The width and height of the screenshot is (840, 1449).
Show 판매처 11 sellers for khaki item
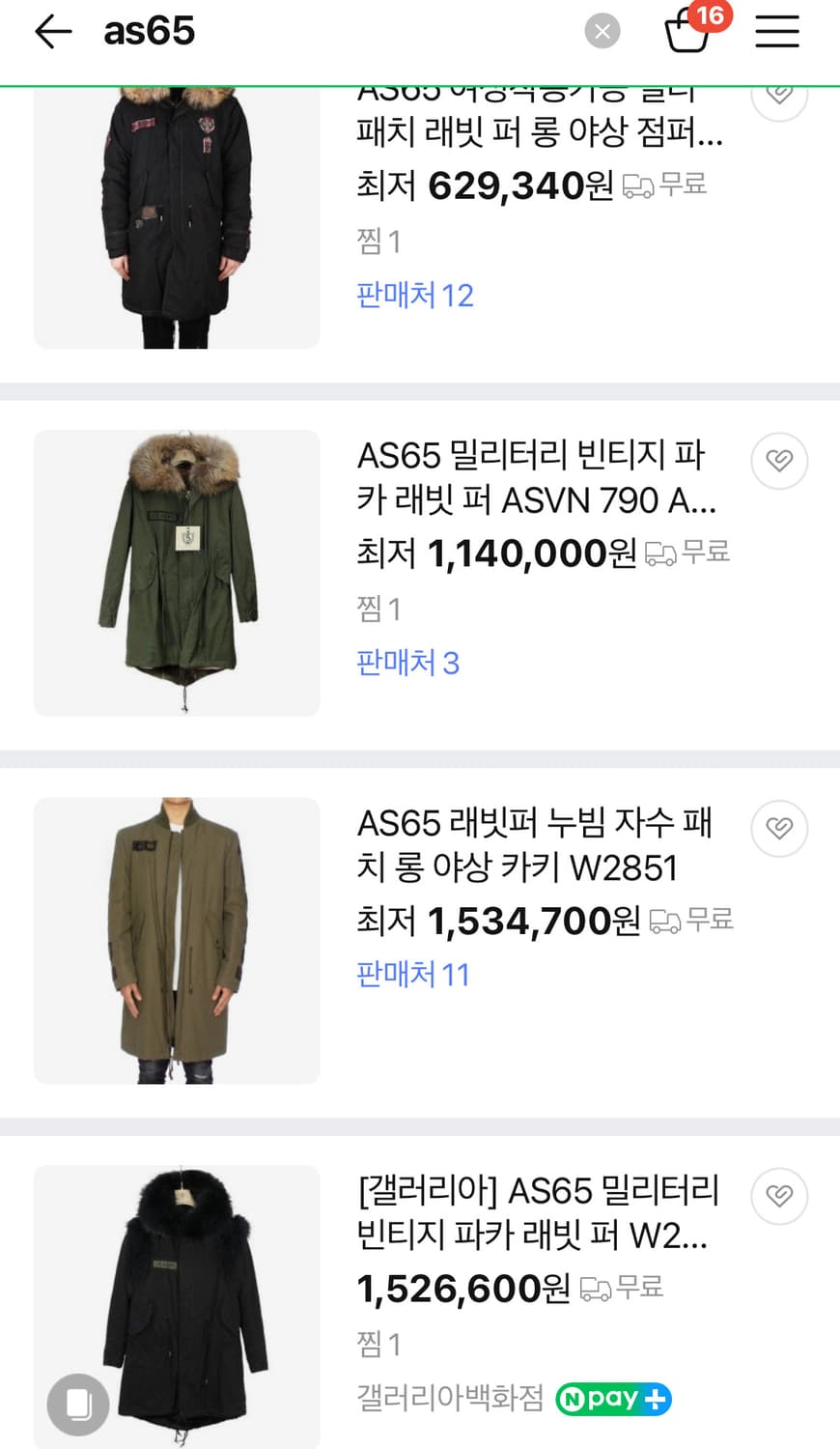[x=412, y=975]
